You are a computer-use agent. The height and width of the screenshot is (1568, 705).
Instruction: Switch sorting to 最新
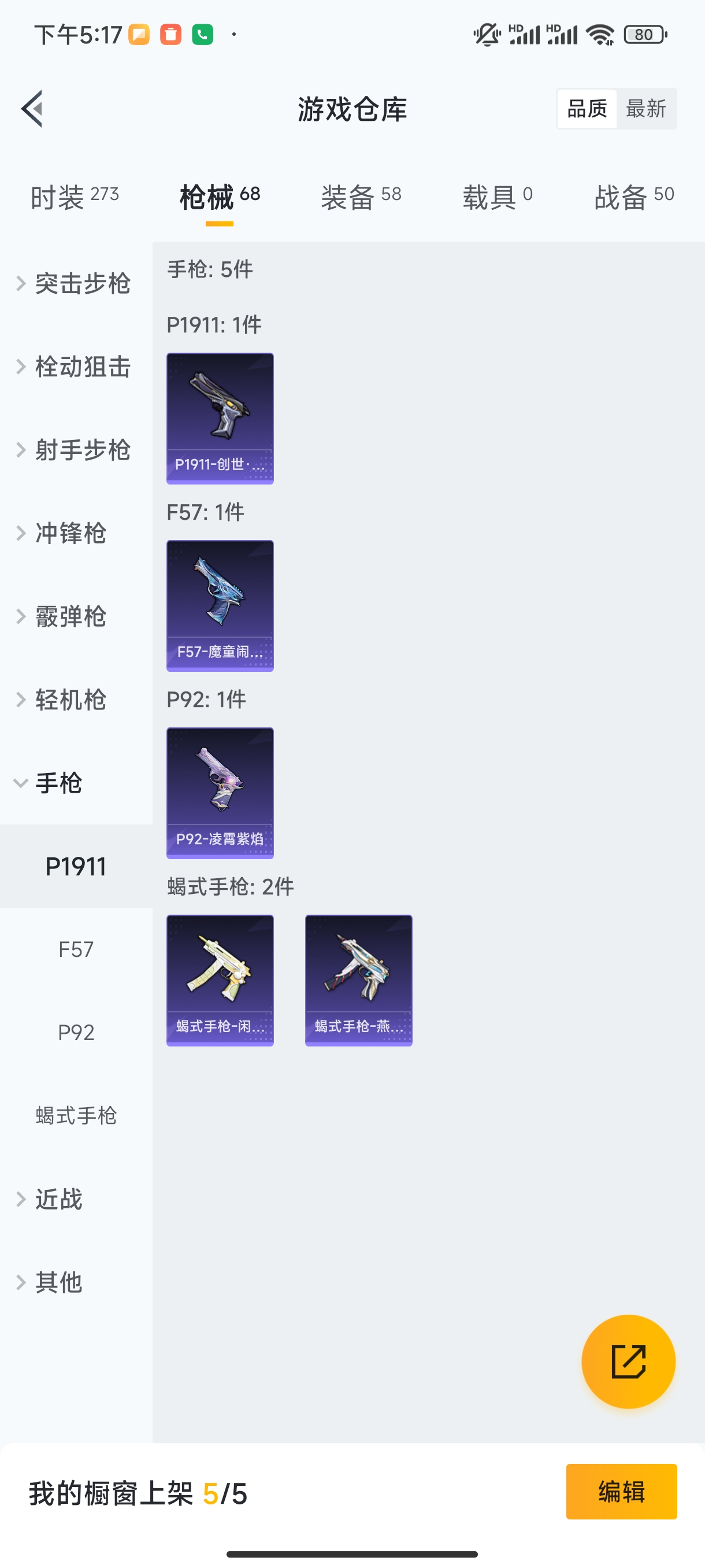click(647, 108)
